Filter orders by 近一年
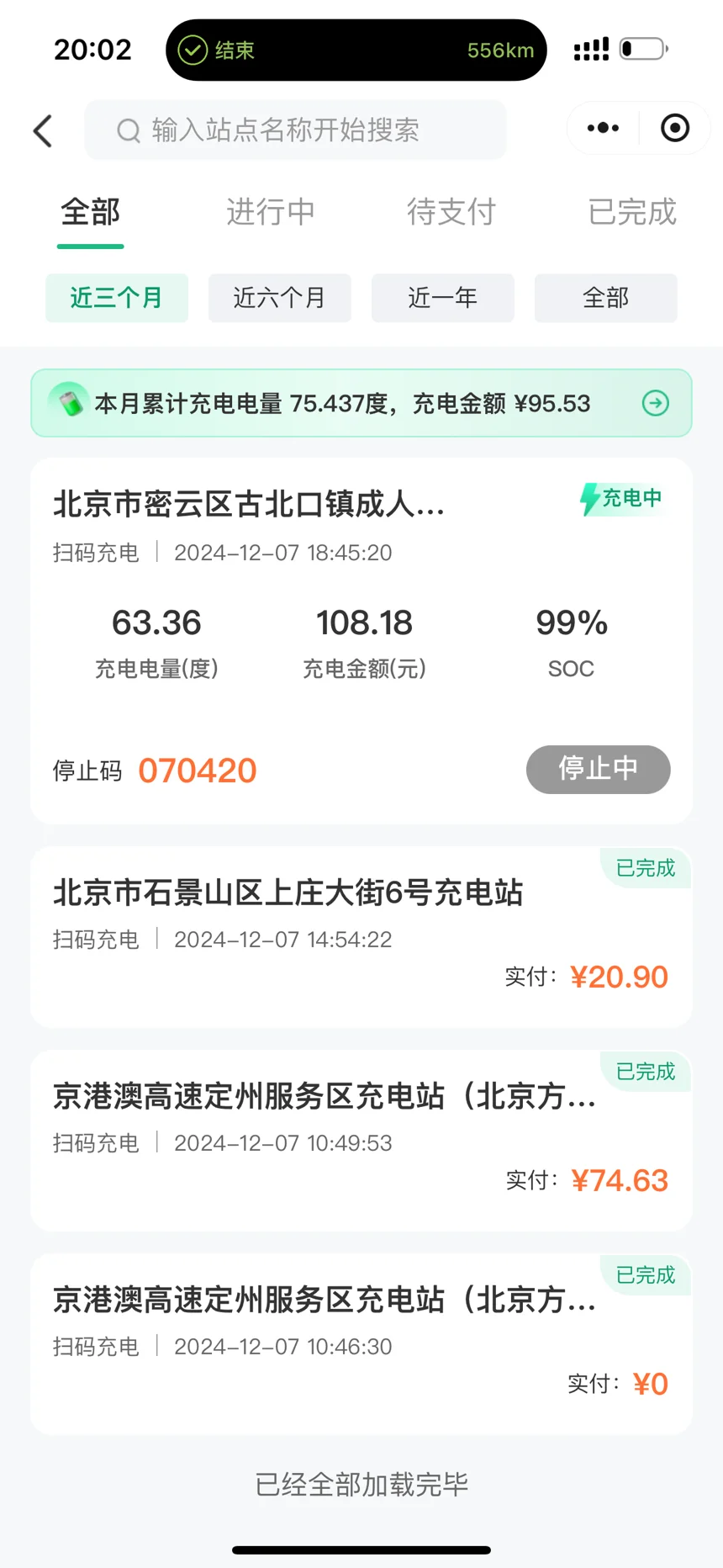 tap(442, 298)
